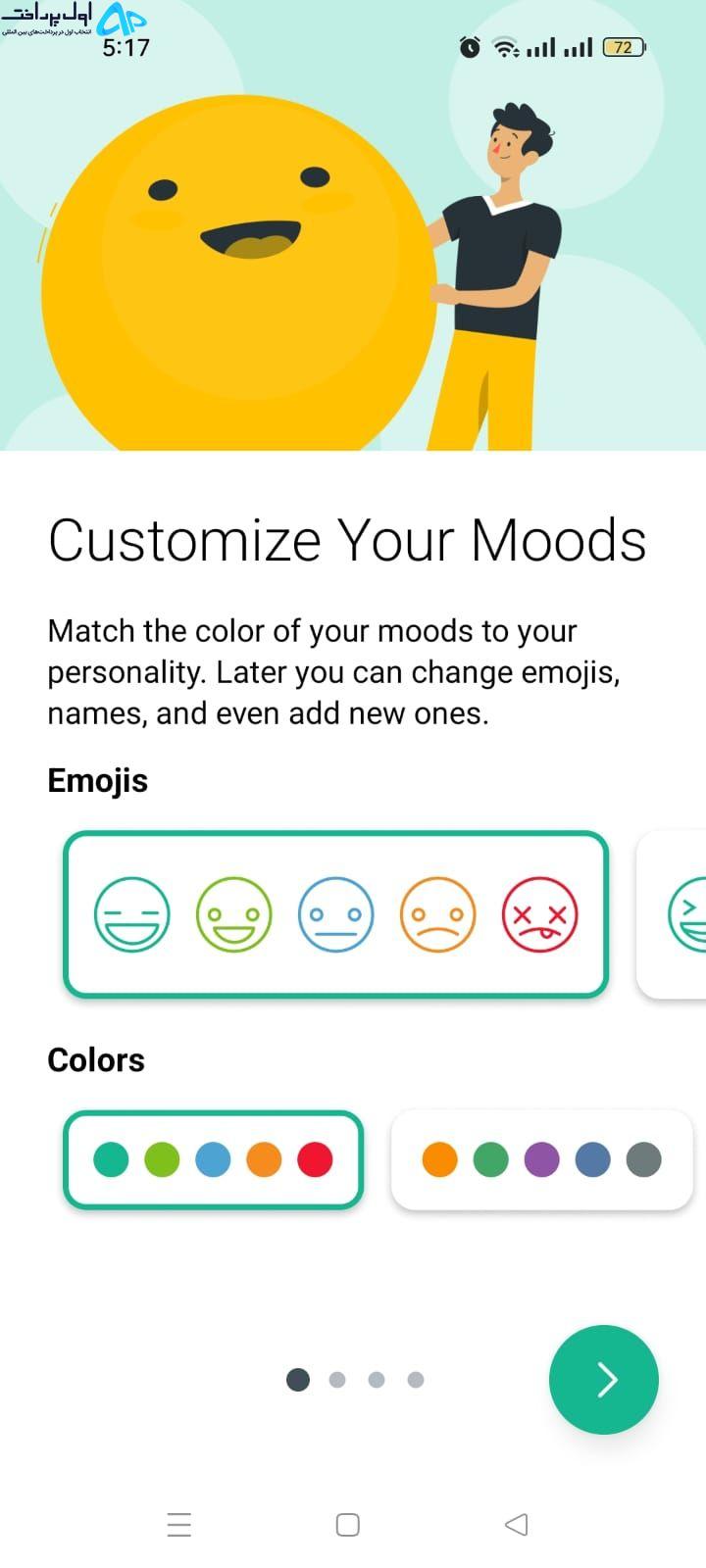Go back using system navigation
The height and width of the screenshot is (1568, 706).
[517, 1524]
